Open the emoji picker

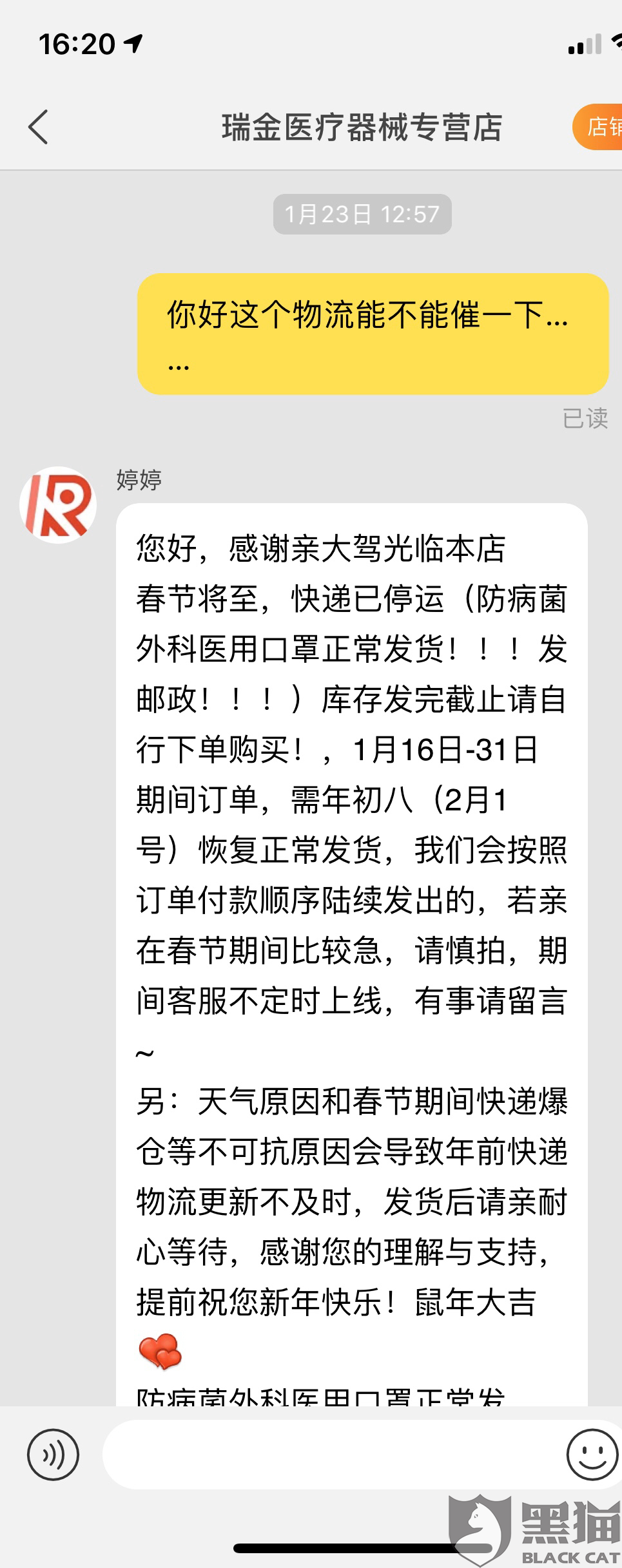point(592,1455)
